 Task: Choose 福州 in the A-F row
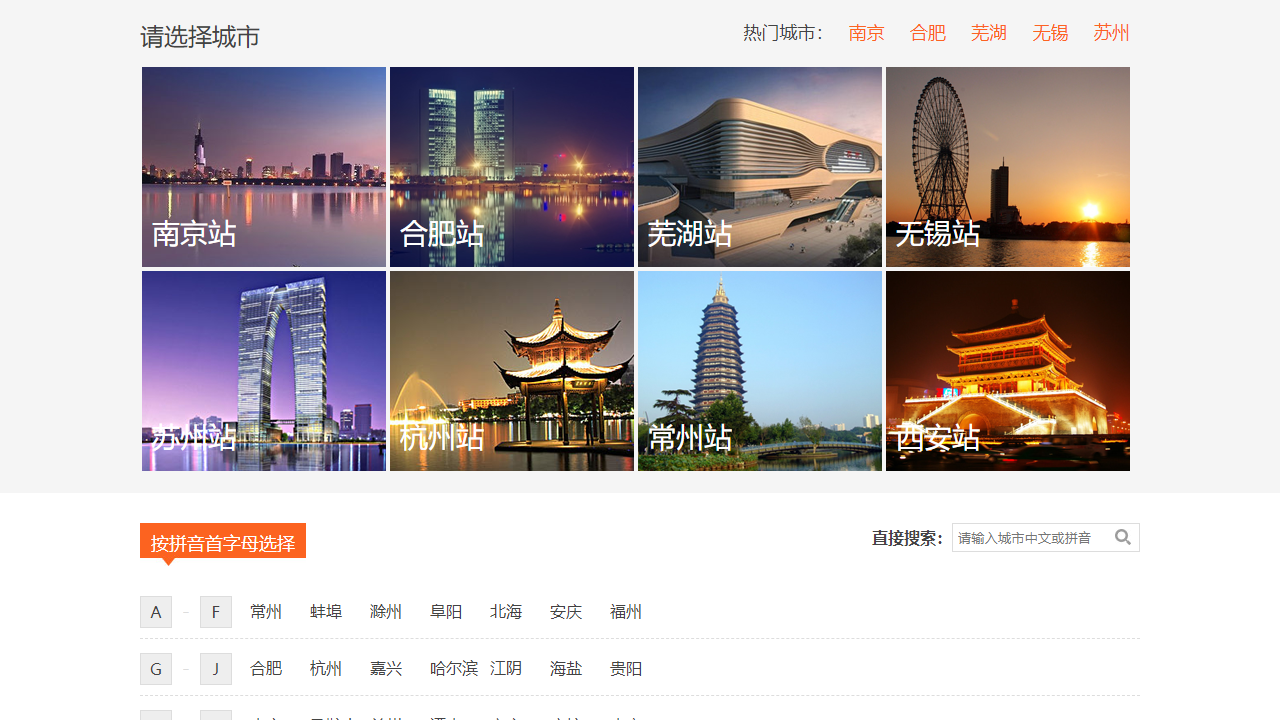(x=626, y=612)
